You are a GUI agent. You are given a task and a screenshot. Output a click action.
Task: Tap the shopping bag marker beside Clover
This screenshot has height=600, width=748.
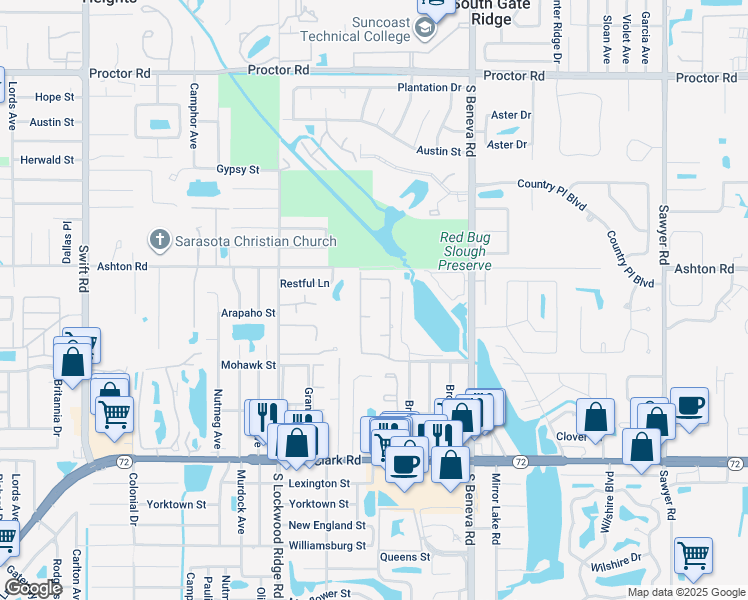tap(595, 417)
